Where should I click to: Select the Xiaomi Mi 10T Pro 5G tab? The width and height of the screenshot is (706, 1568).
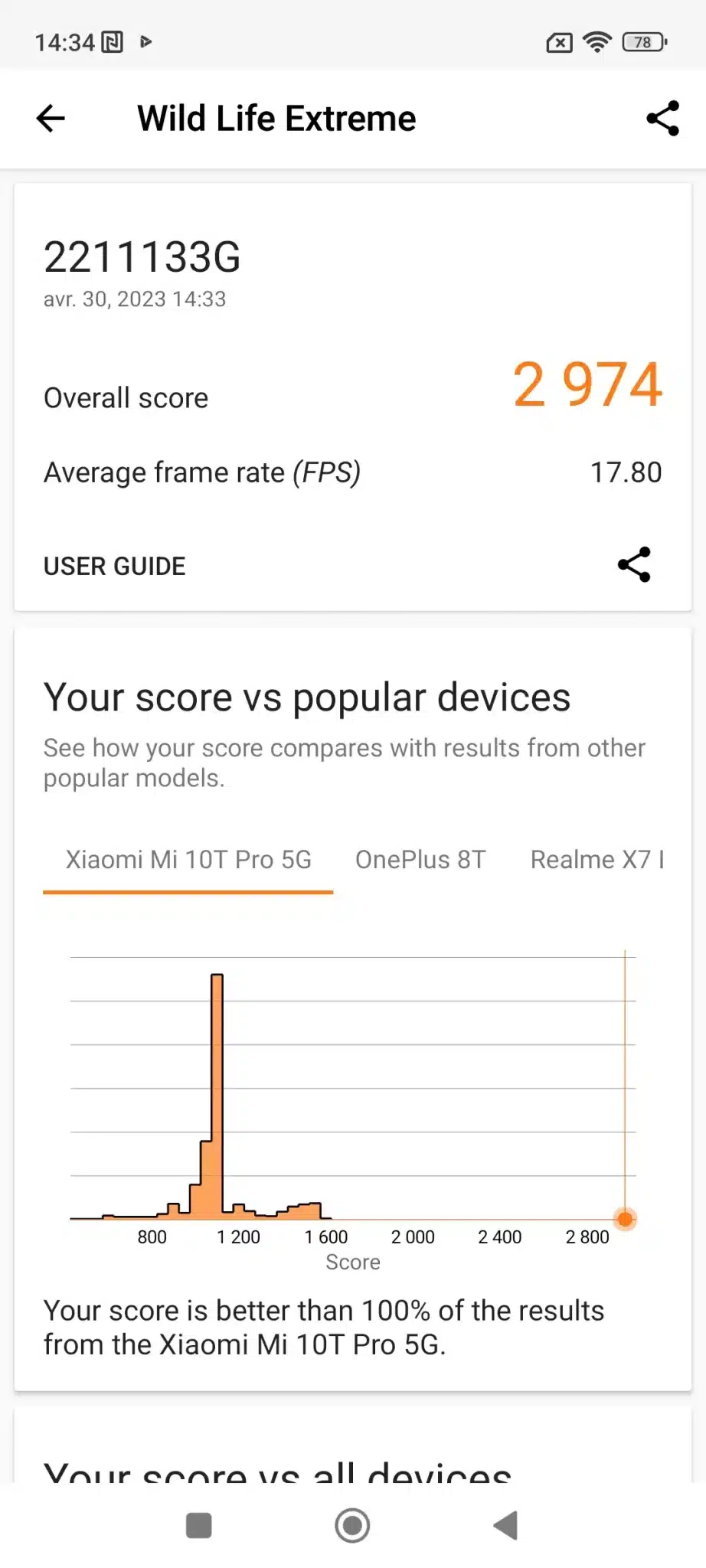tap(188, 860)
